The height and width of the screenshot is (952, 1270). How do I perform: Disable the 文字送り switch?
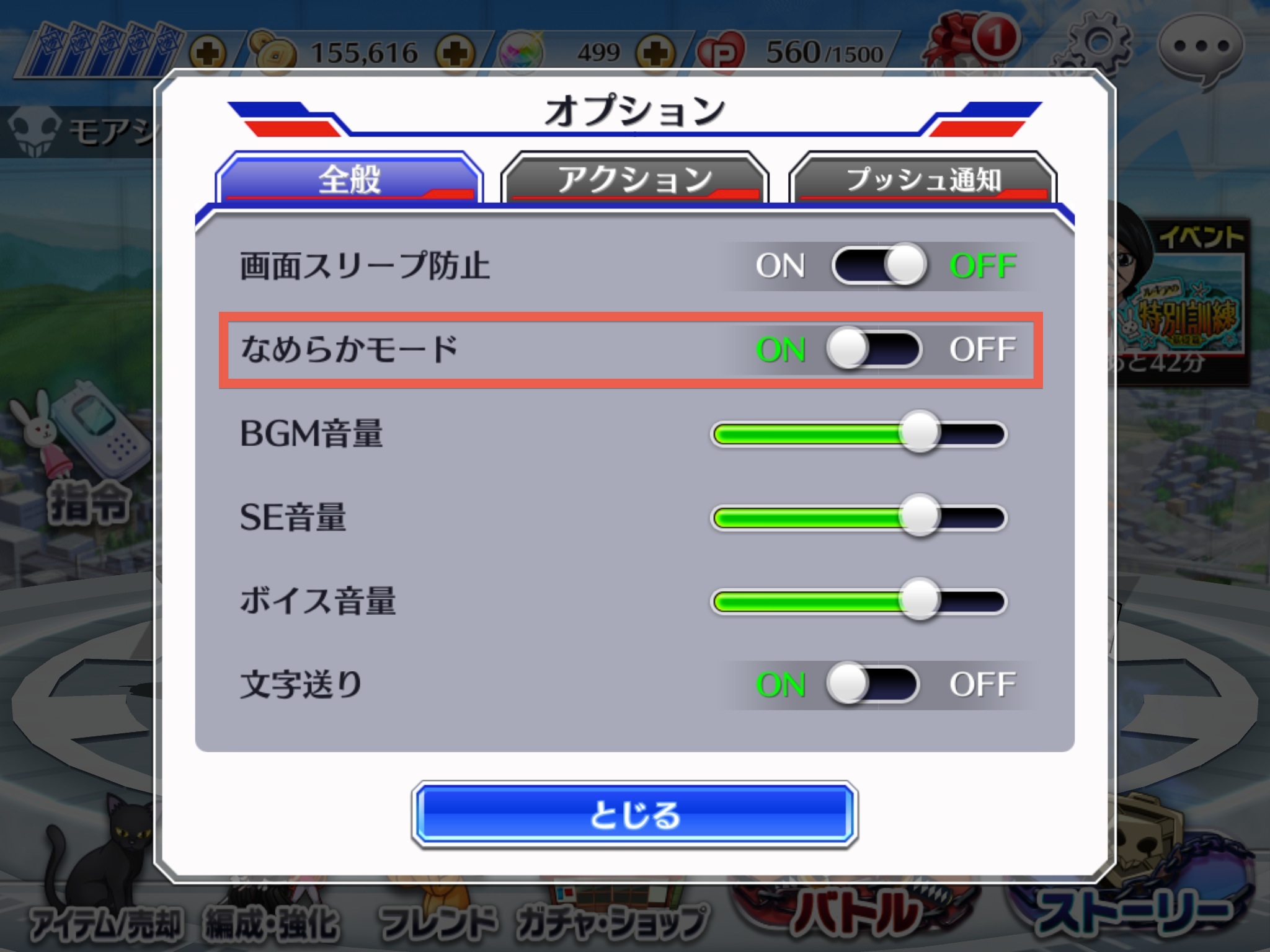873,685
